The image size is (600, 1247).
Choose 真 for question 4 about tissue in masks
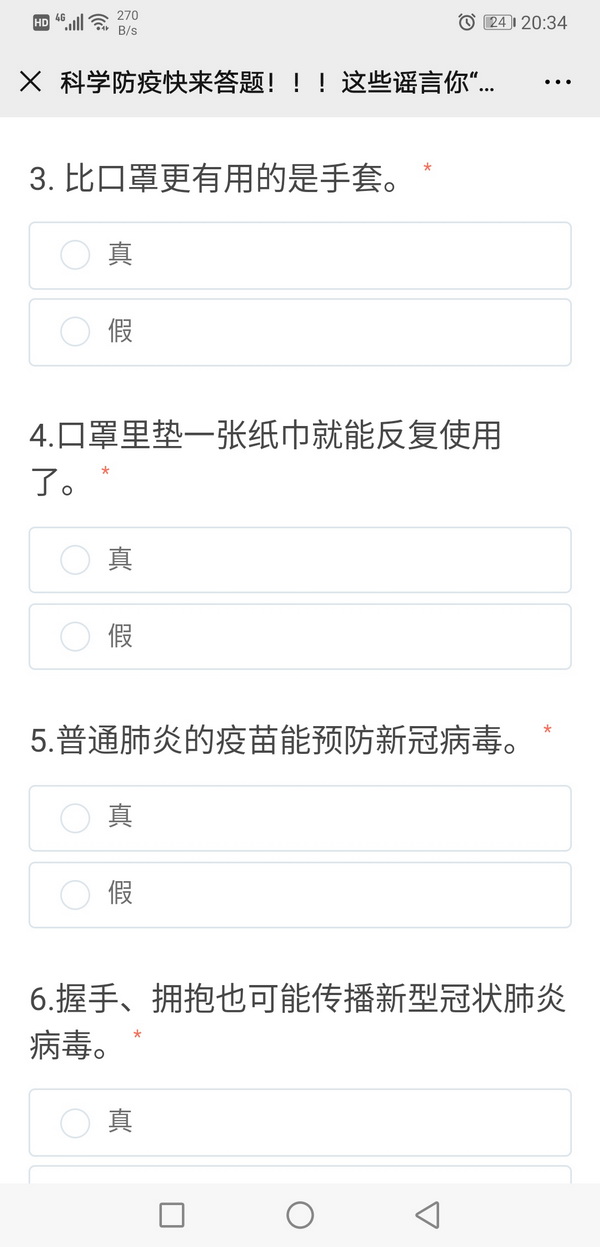(76, 560)
